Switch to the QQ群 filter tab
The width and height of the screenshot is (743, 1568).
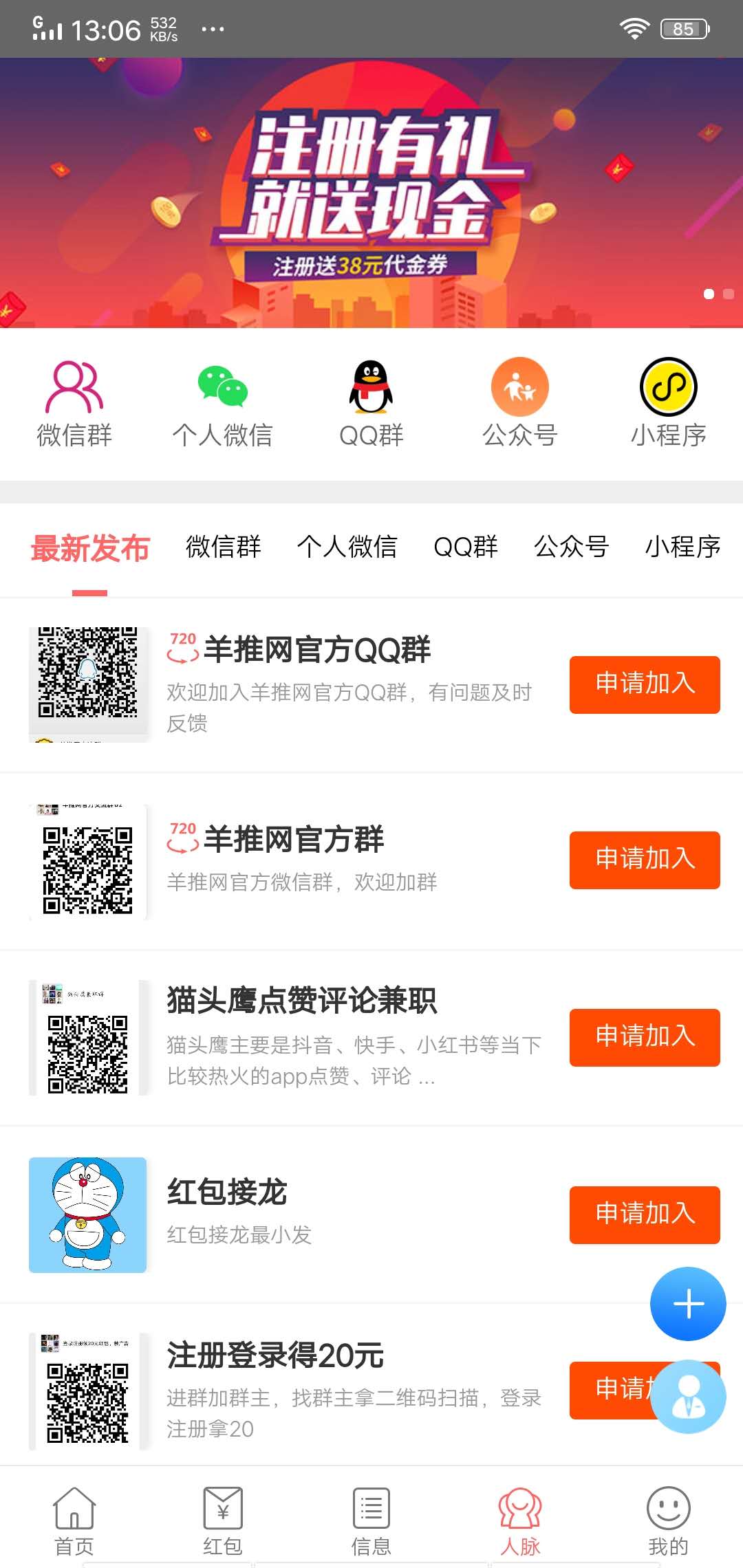(x=465, y=547)
